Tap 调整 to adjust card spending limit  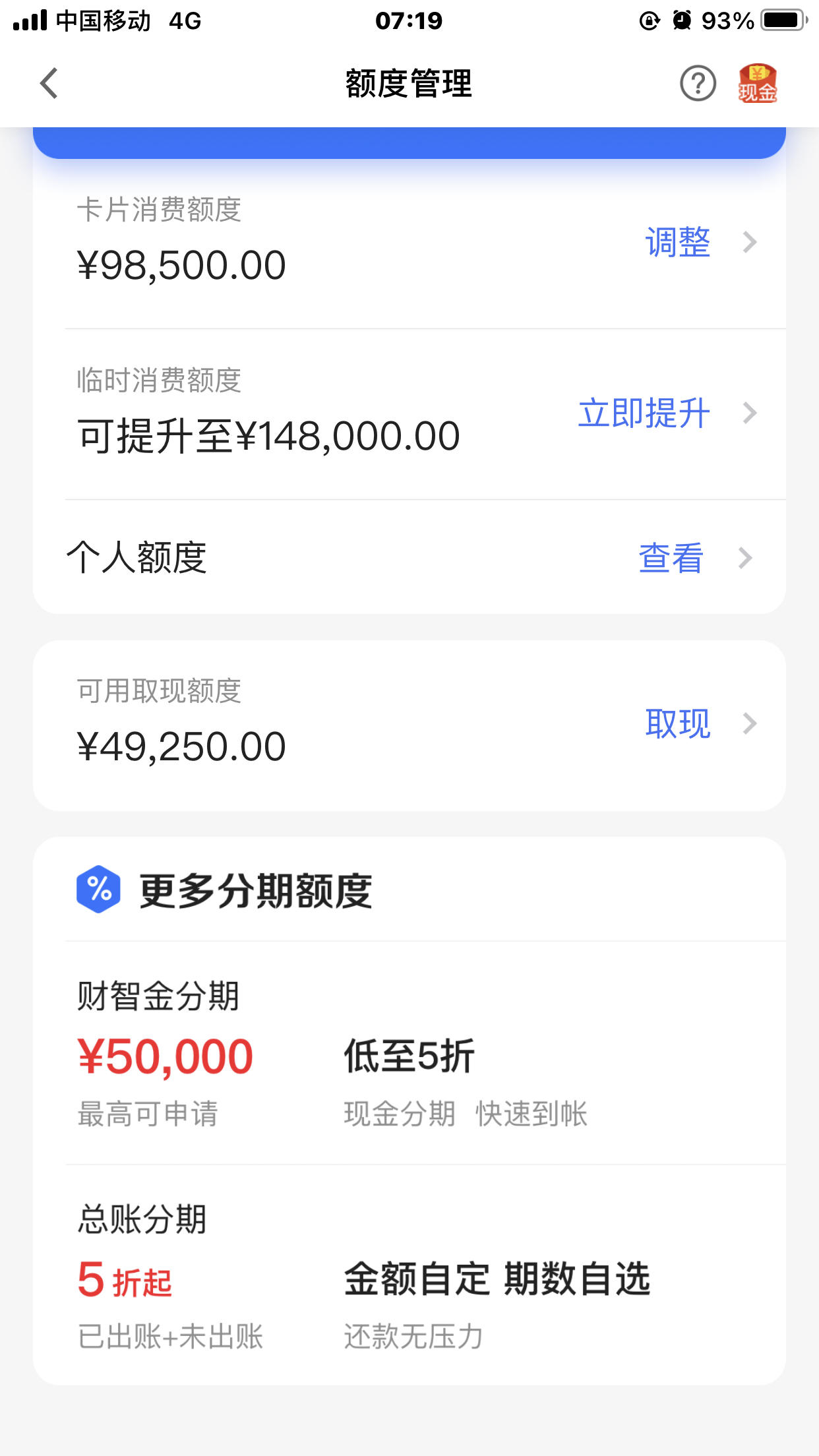[x=678, y=242]
